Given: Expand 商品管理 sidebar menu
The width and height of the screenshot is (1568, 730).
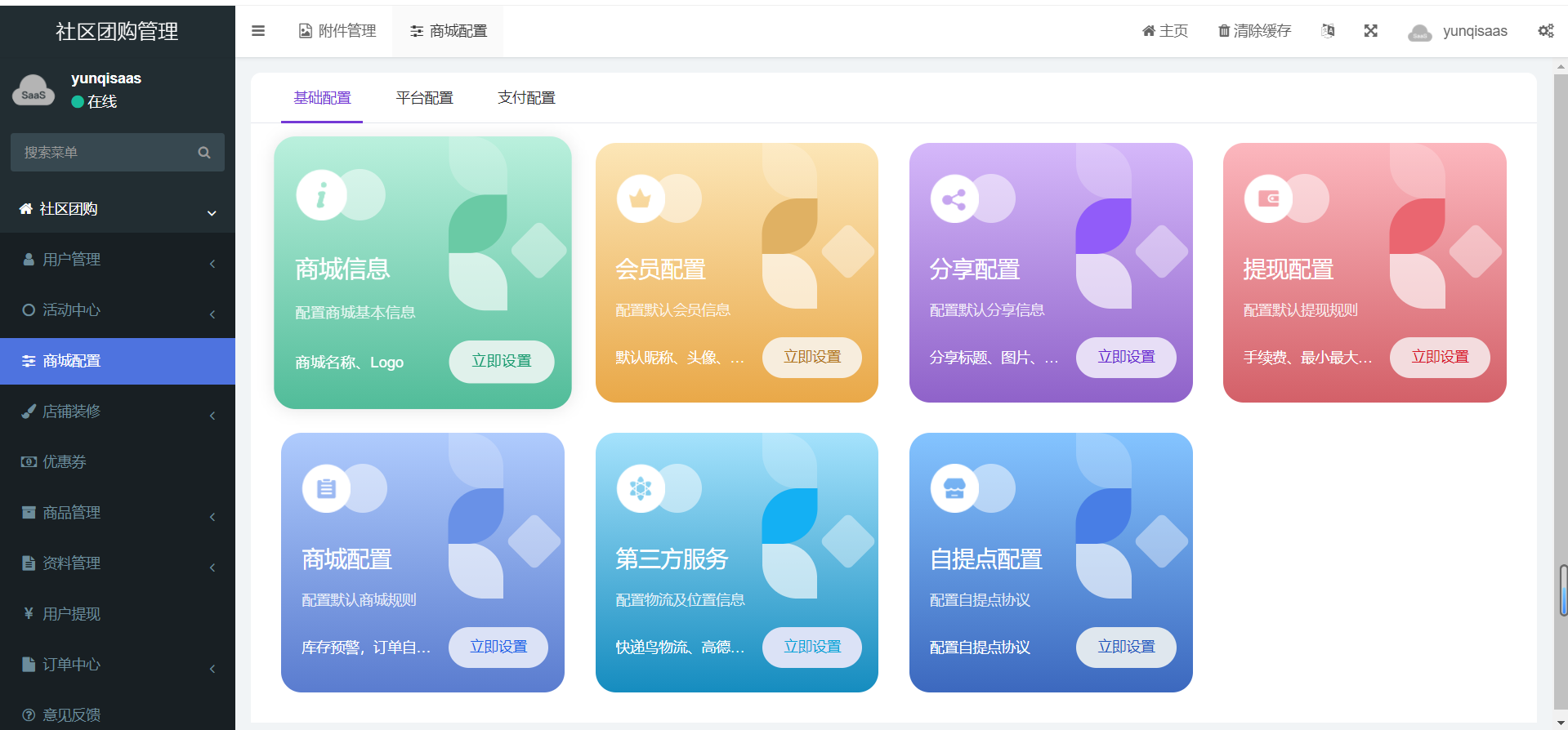Looking at the screenshot, I should pyautogui.click(x=117, y=513).
